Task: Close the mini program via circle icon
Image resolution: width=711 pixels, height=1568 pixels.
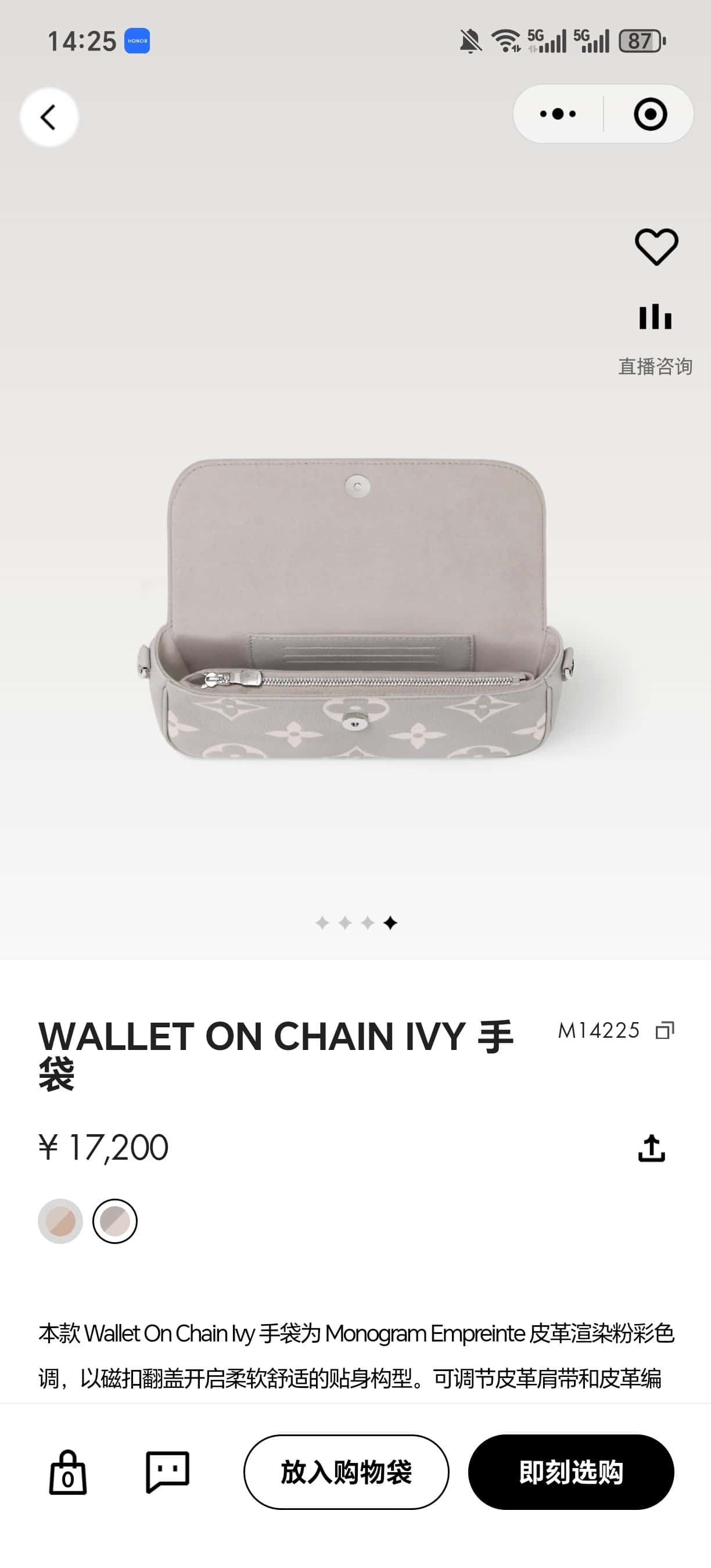Action: point(650,114)
